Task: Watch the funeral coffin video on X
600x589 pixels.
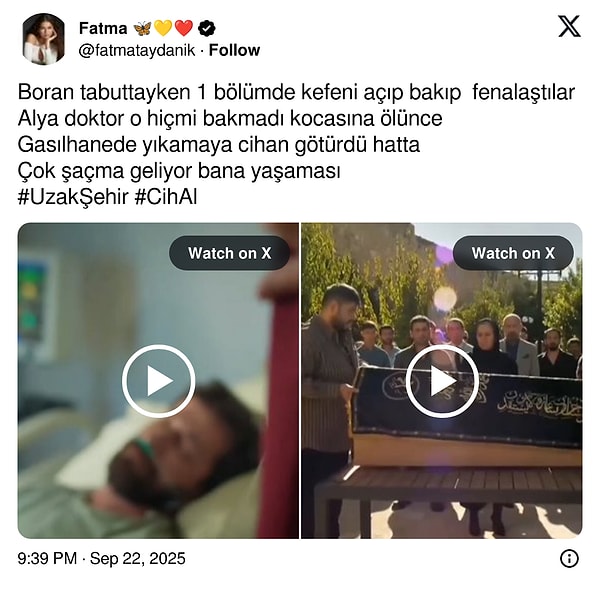Action: [x=512, y=254]
